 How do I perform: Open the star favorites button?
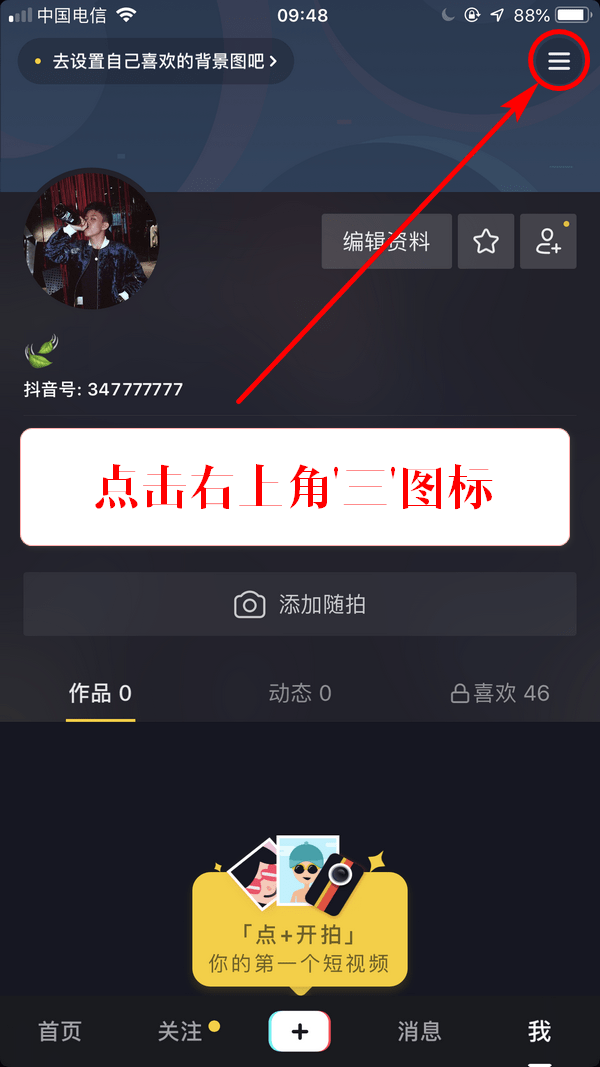coord(486,241)
